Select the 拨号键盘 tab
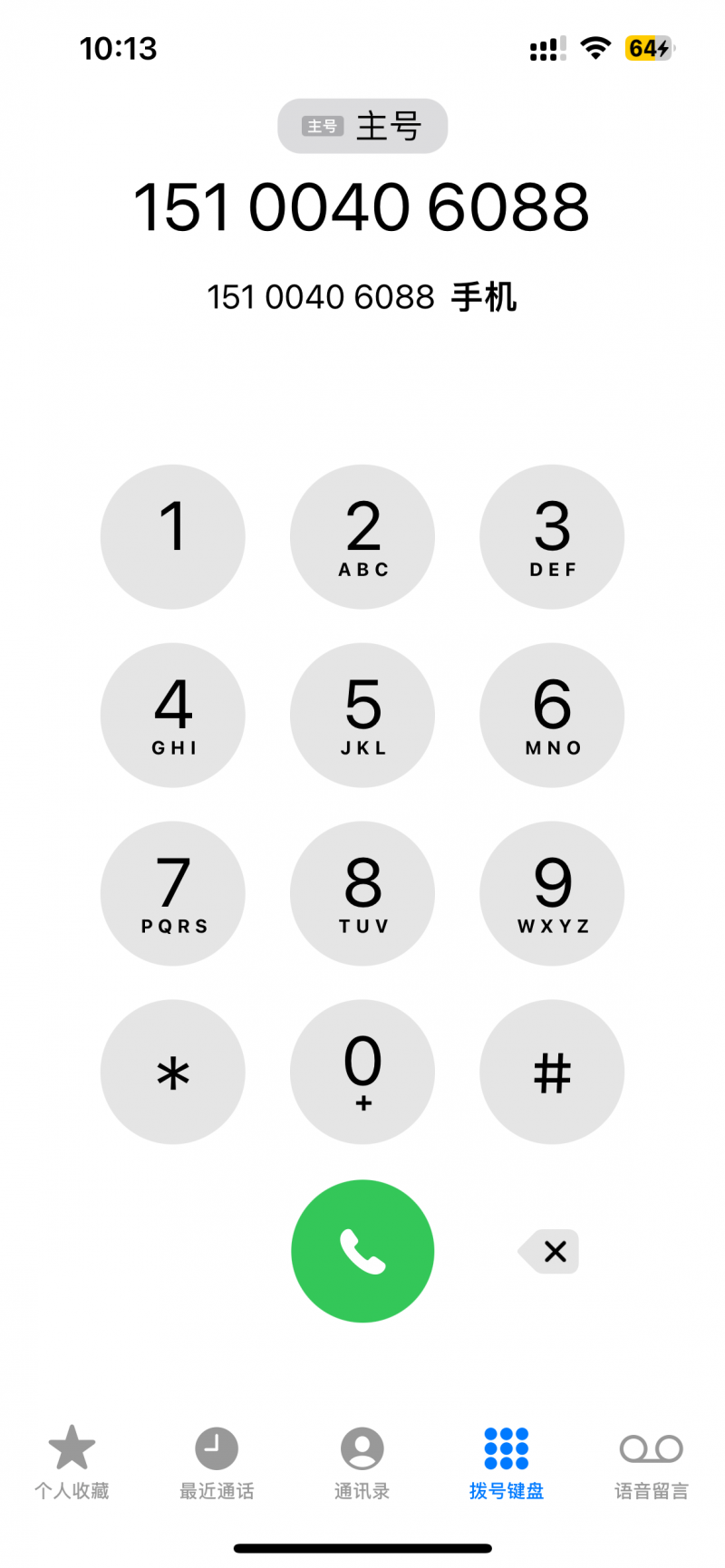This screenshot has height=1568, width=725. click(x=507, y=1462)
